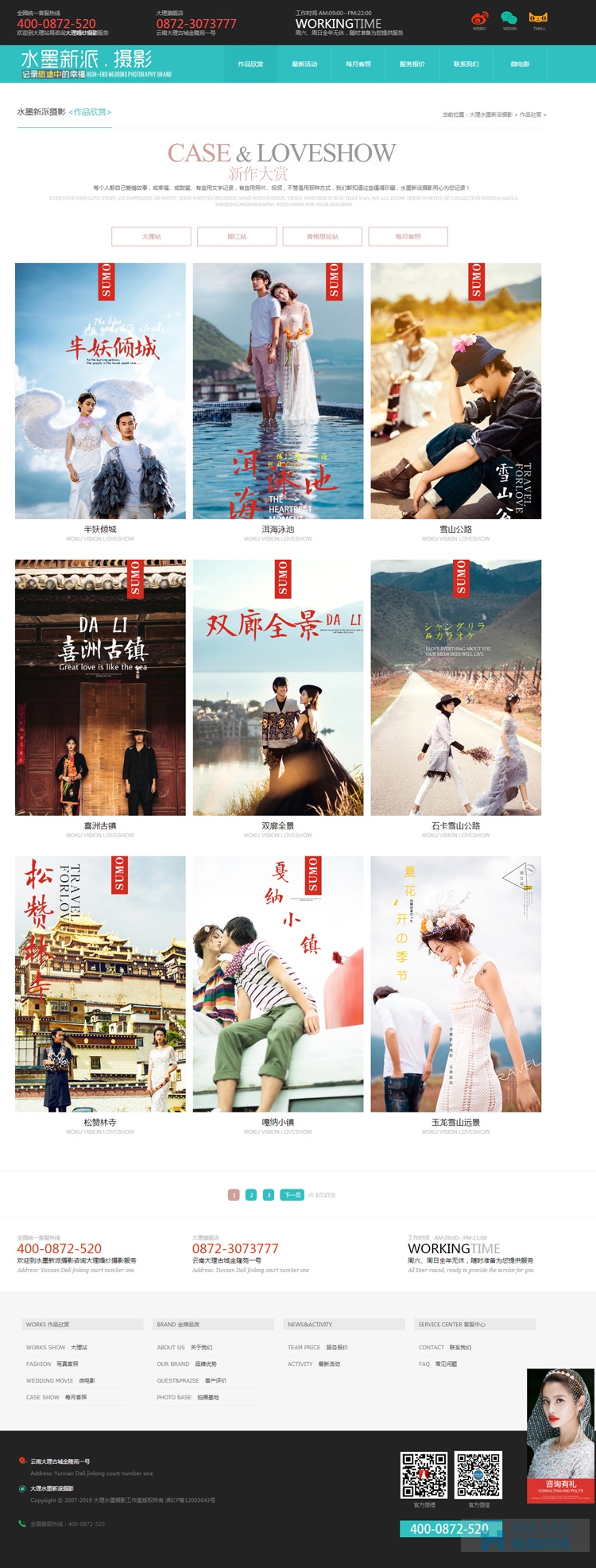This screenshot has width=596, height=1568.
Task: Open 最新活动 in the navigation bar
Action: click(x=304, y=64)
